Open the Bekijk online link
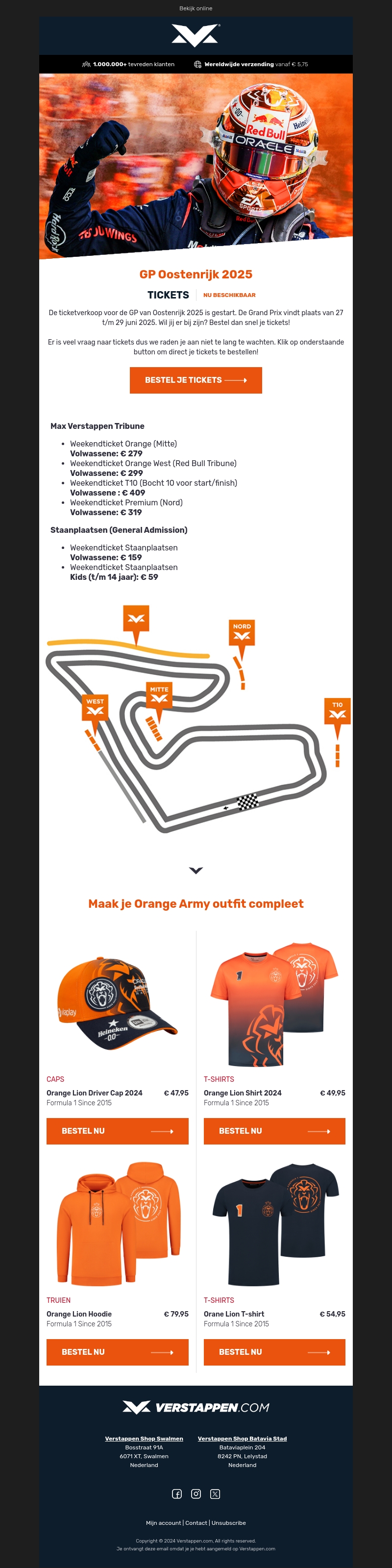Image resolution: width=392 pixels, height=1568 pixels. tap(196, 8)
